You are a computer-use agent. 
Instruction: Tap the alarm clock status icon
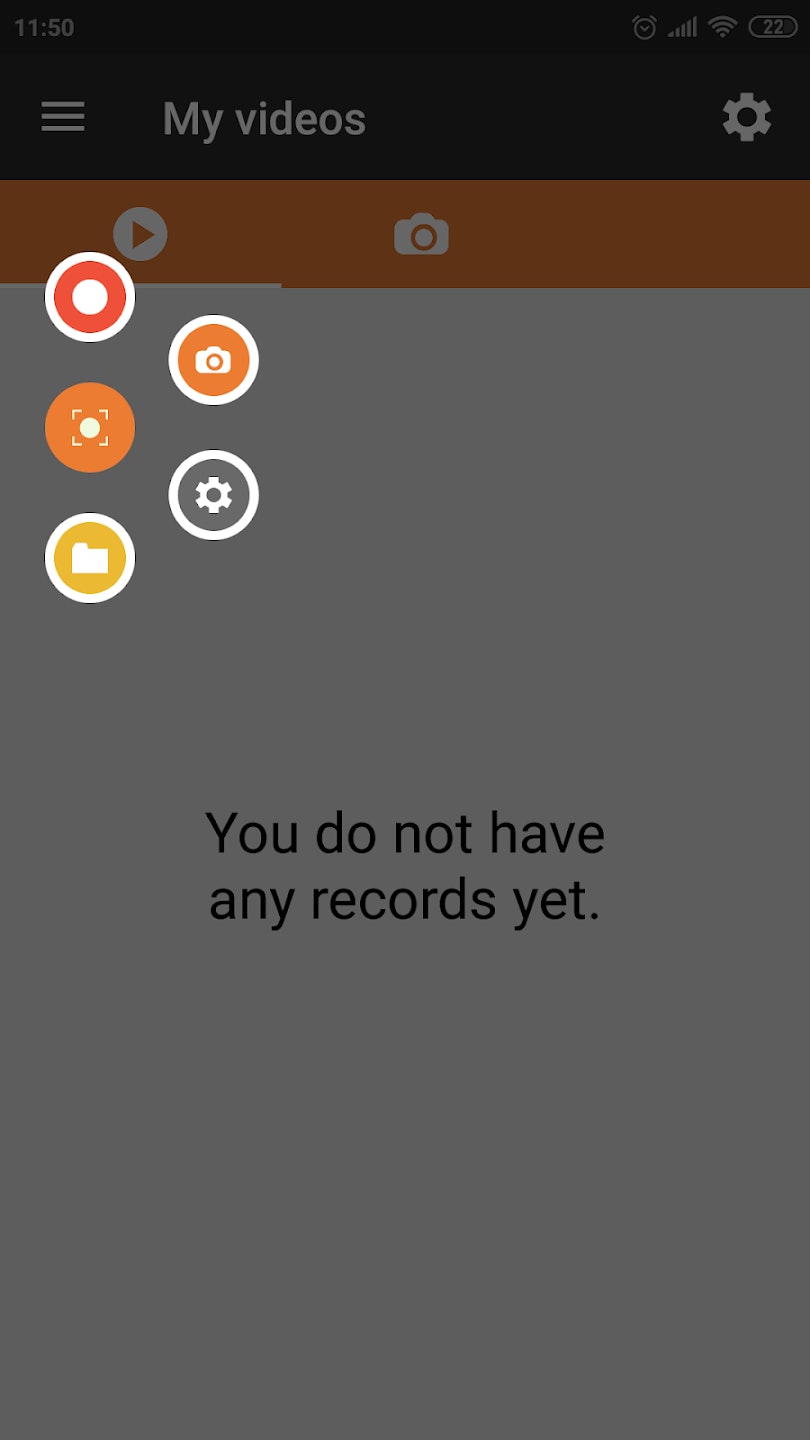point(642,27)
